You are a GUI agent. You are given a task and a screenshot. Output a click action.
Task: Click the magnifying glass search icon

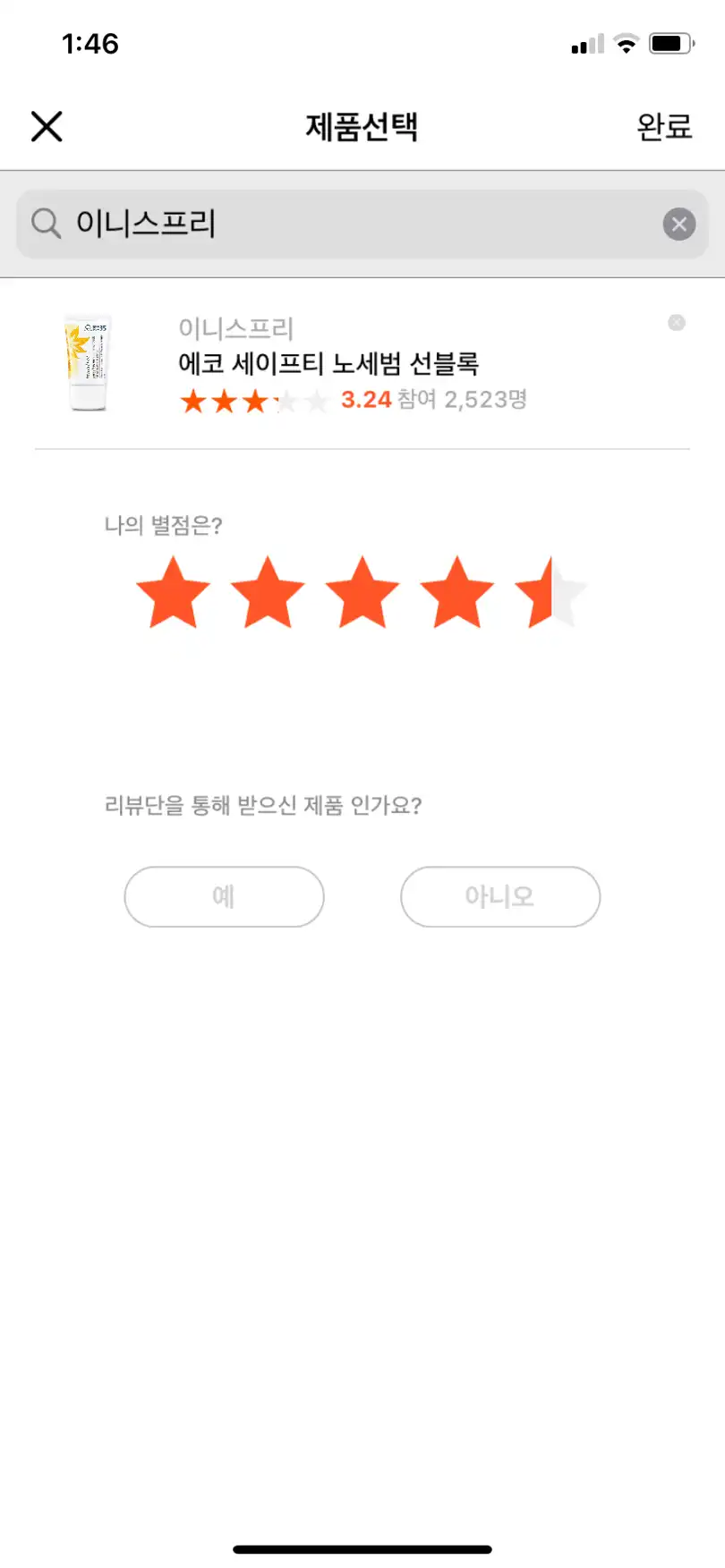[45, 224]
